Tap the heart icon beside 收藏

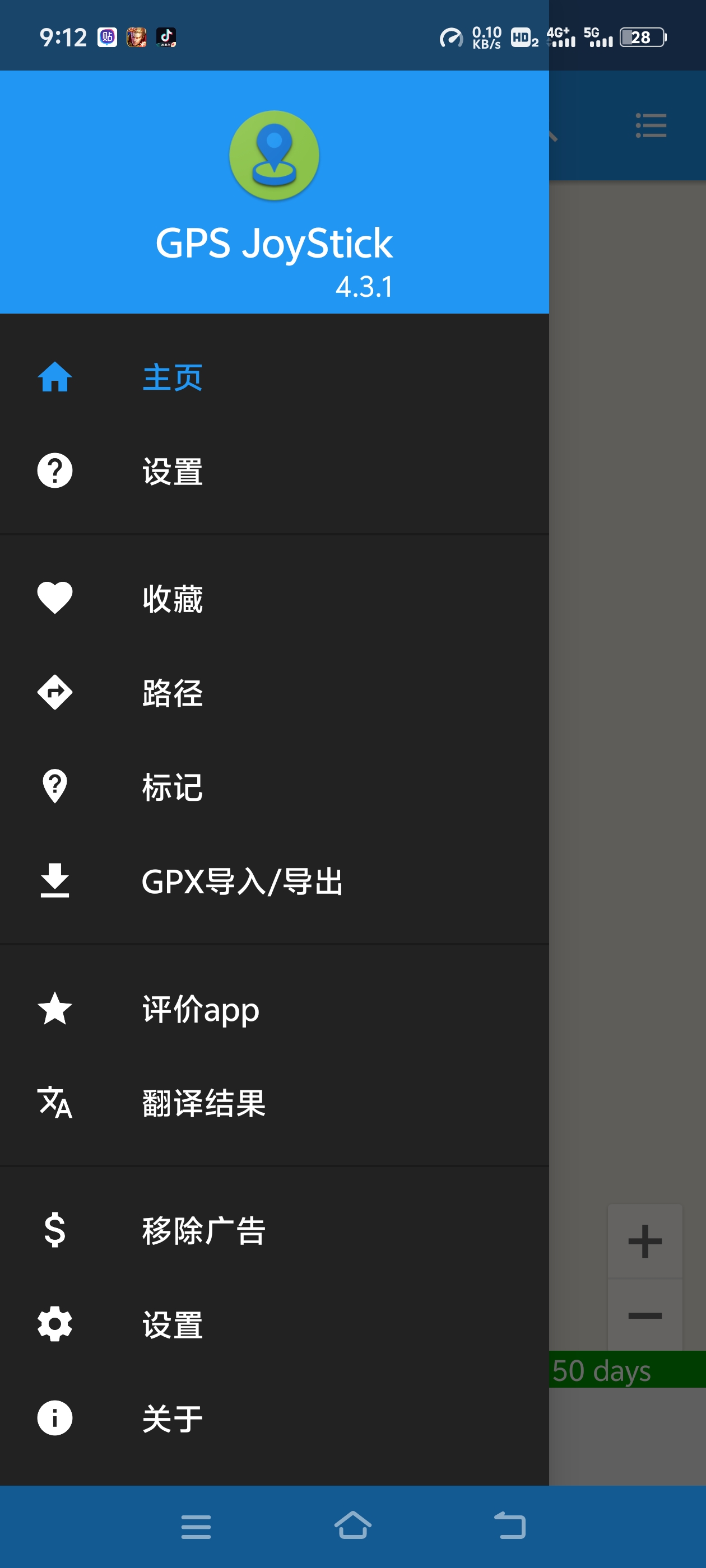point(54,597)
